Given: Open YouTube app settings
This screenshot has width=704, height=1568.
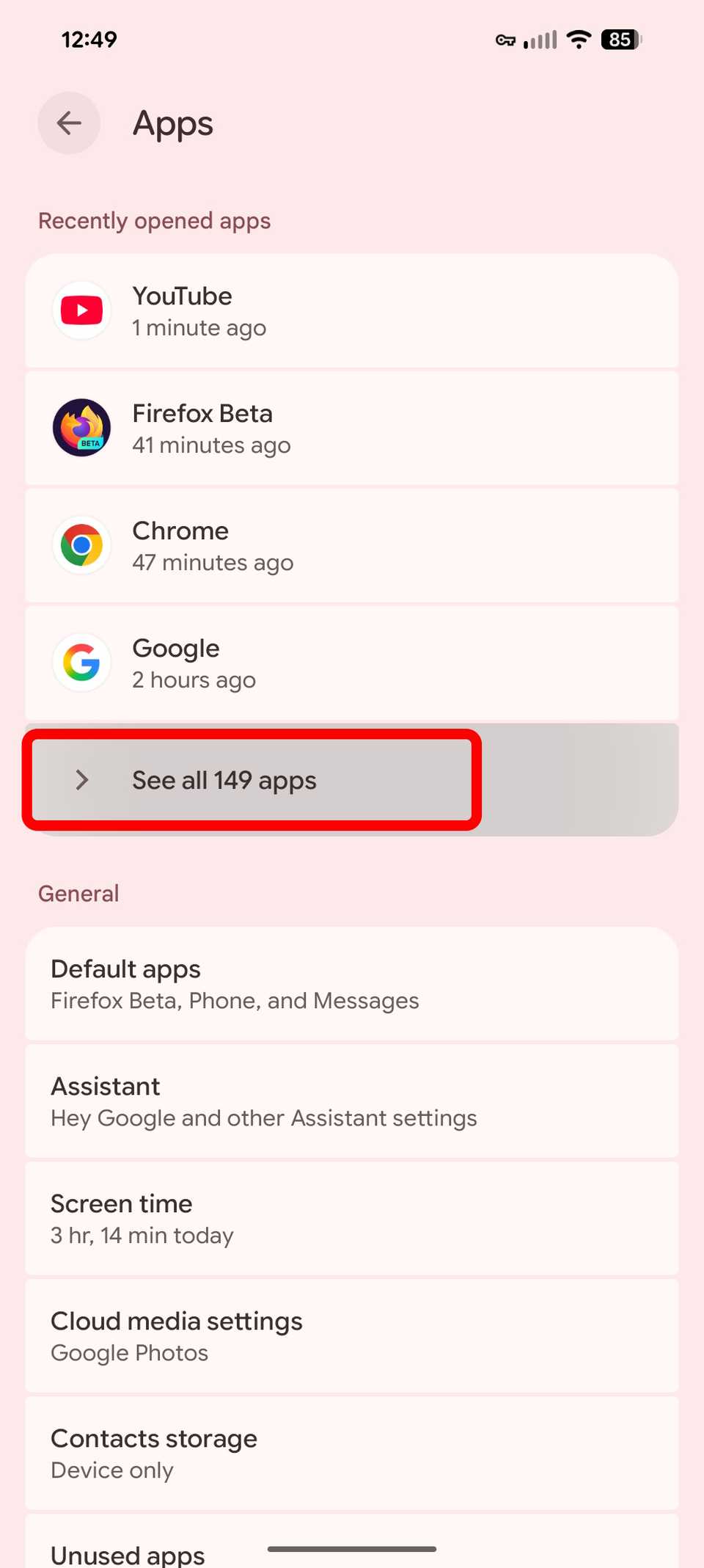Looking at the screenshot, I should tap(352, 311).
